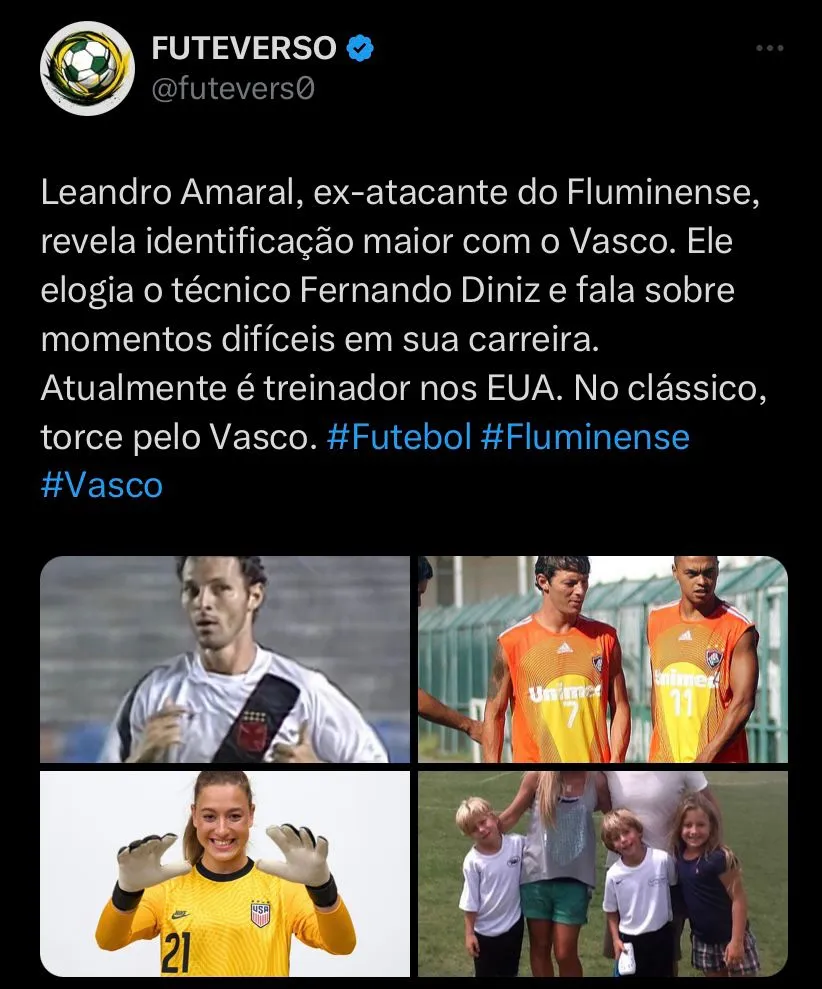822x989 pixels.
Task: Open the FUTEVERSO account name
Action: click(243, 47)
